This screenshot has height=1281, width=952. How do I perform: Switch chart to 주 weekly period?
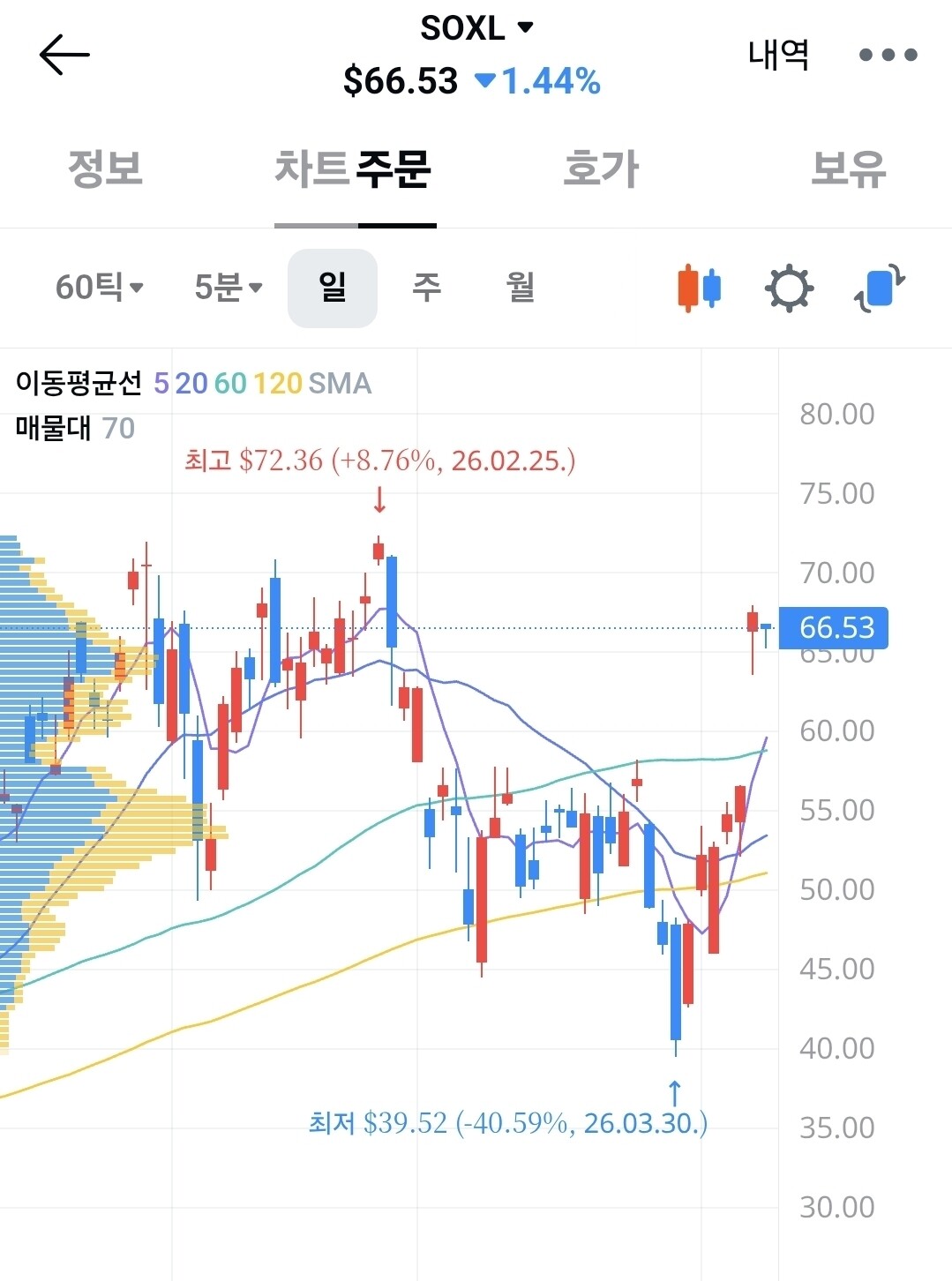click(x=427, y=288)
